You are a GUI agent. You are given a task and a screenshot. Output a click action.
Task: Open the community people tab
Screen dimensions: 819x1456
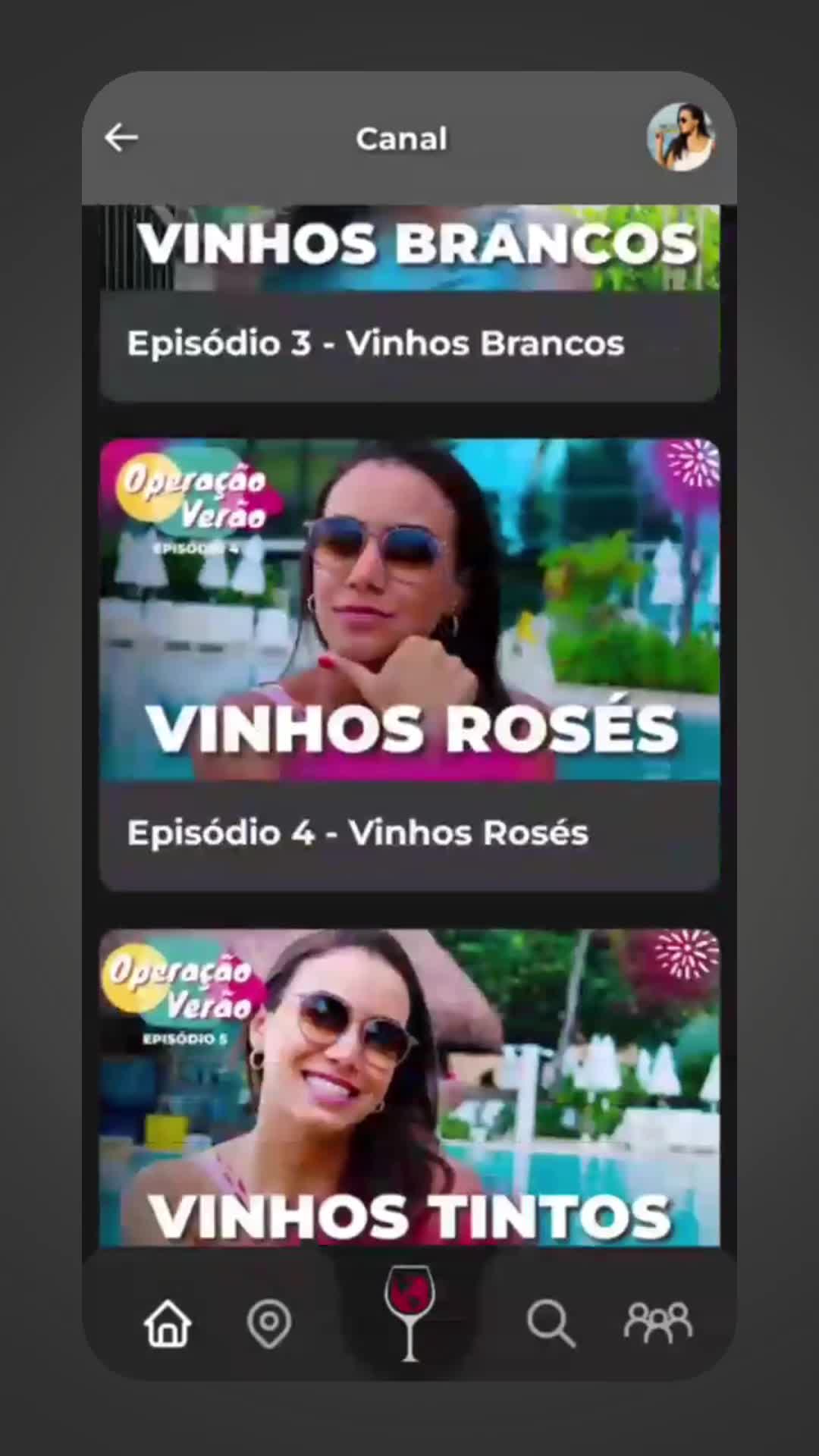coord(657,1323)
